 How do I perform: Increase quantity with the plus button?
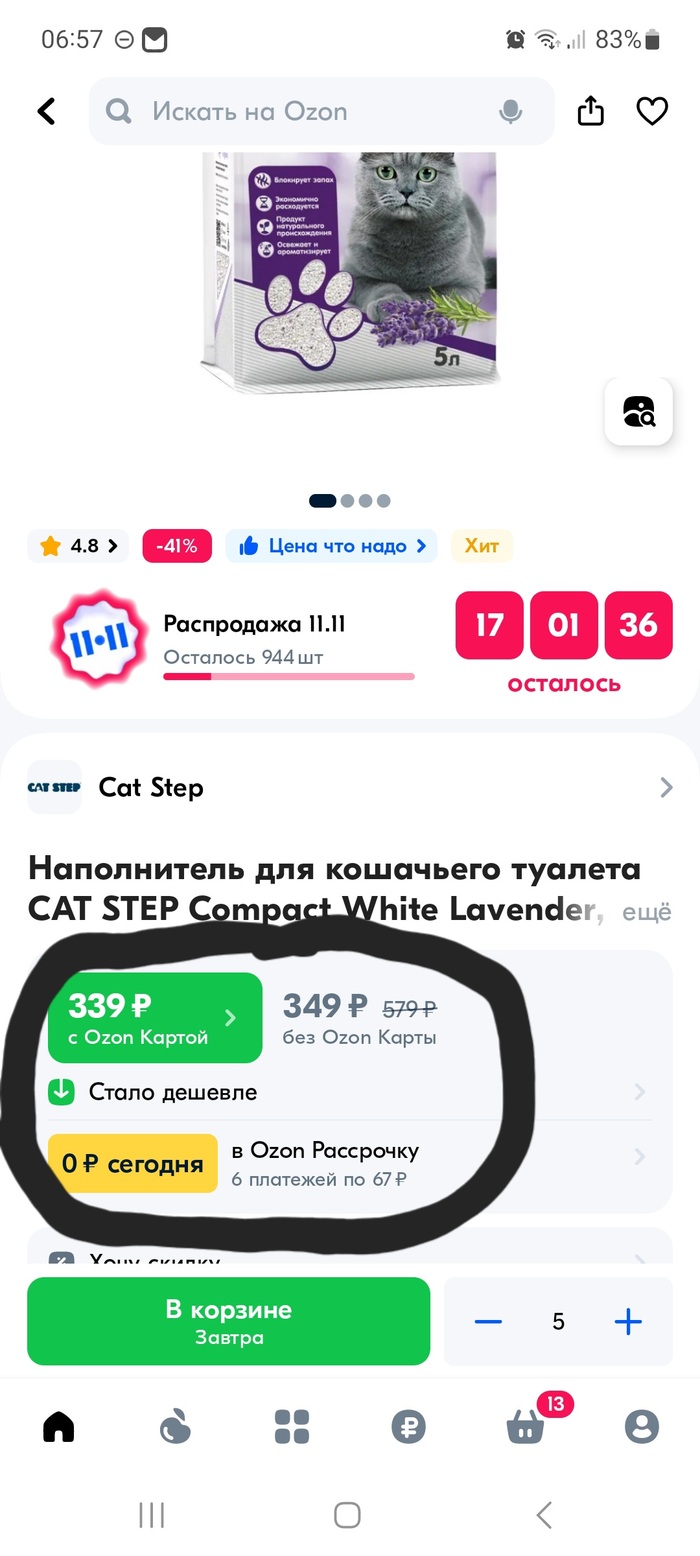point(628,1322)
